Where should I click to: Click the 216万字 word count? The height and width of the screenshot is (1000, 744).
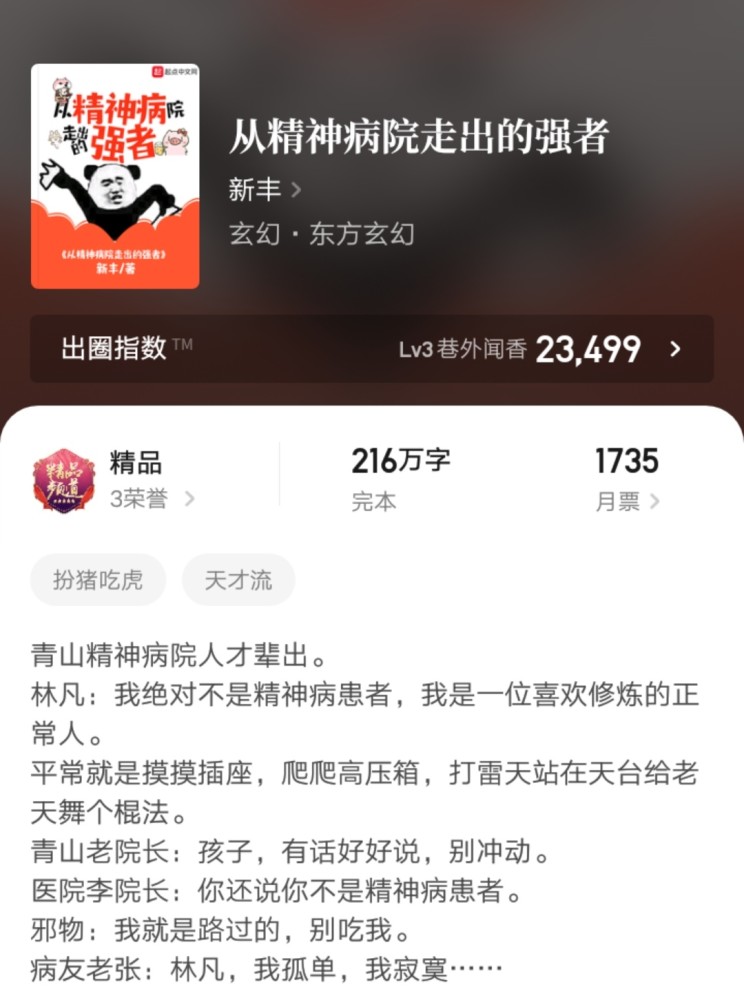click(x=402, y=461)
